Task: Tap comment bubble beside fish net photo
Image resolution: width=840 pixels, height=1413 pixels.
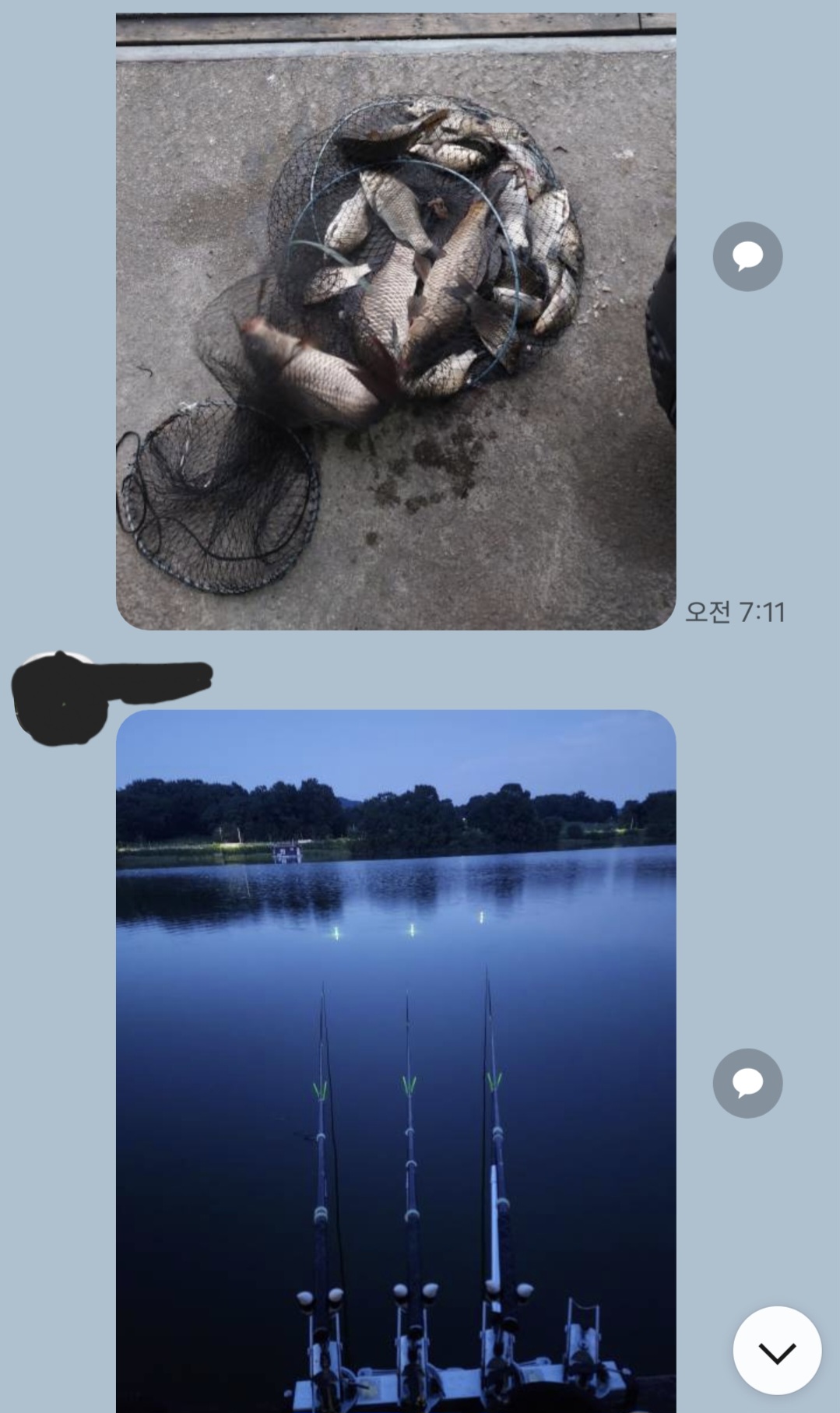Action: point(747,257)
